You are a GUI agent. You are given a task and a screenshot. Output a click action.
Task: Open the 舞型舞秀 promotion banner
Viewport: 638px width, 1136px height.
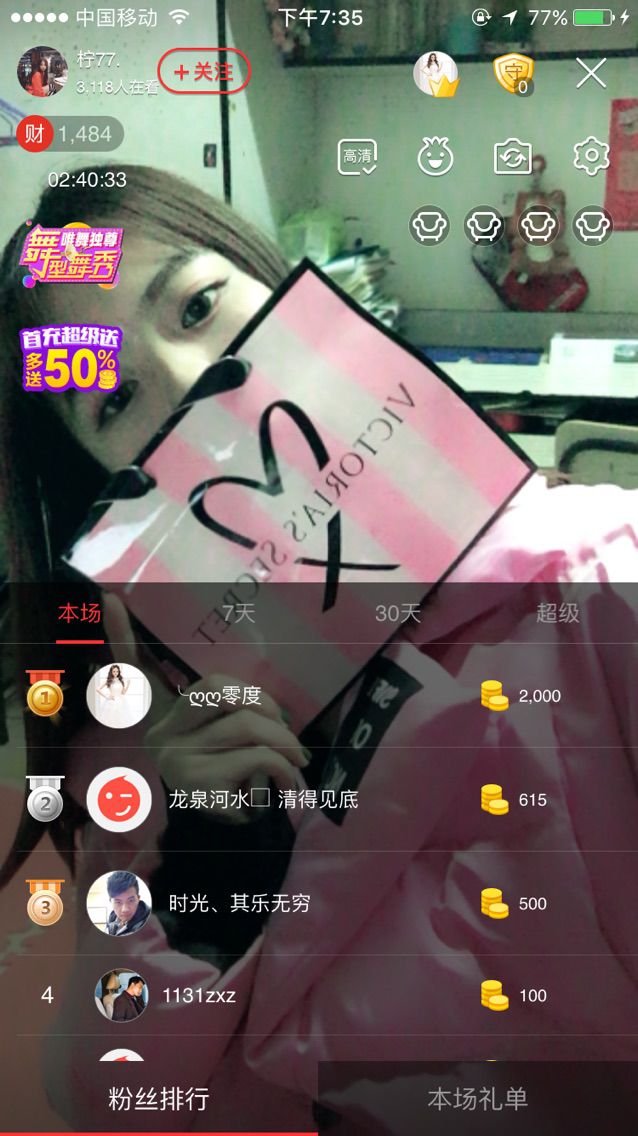[71, 254]
